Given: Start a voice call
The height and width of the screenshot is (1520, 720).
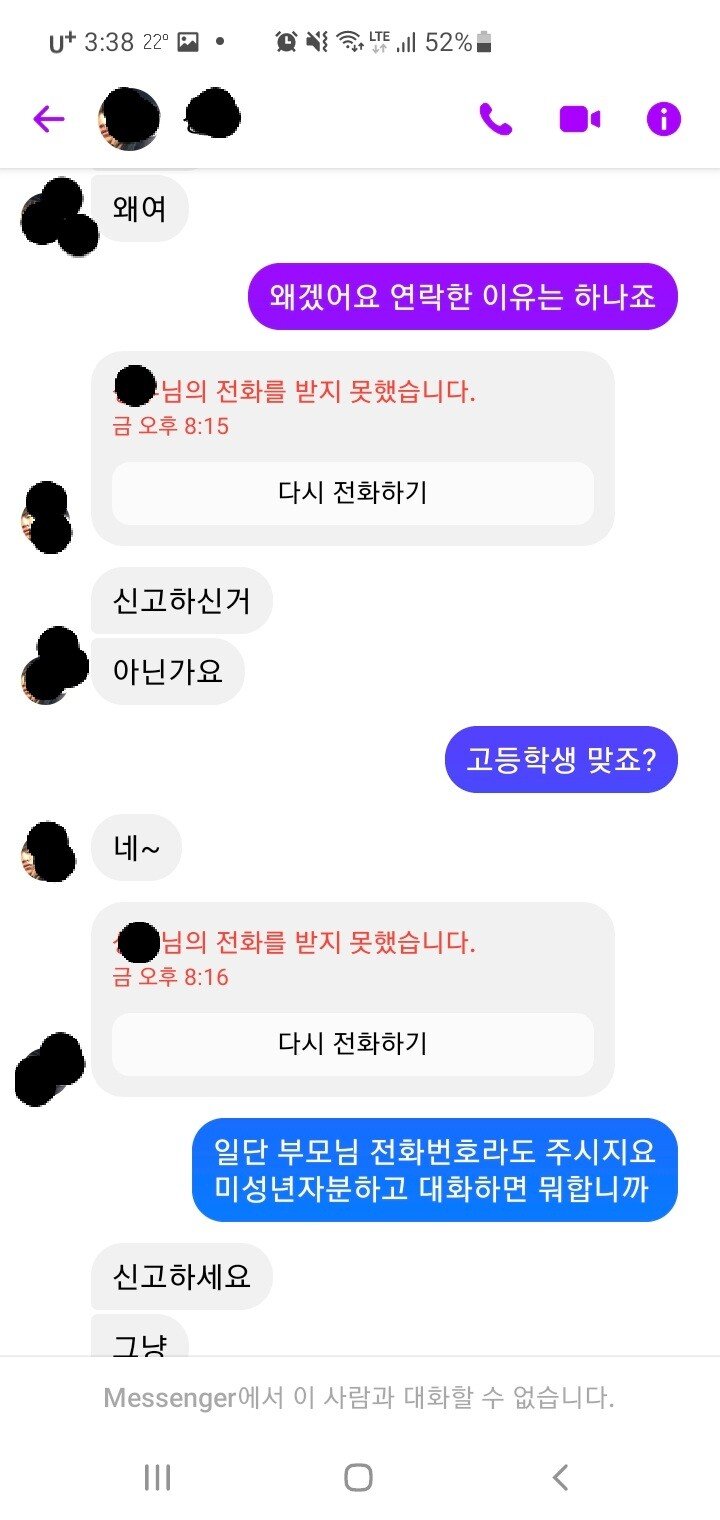Looking at the screenshot, I should coord(495,120).
